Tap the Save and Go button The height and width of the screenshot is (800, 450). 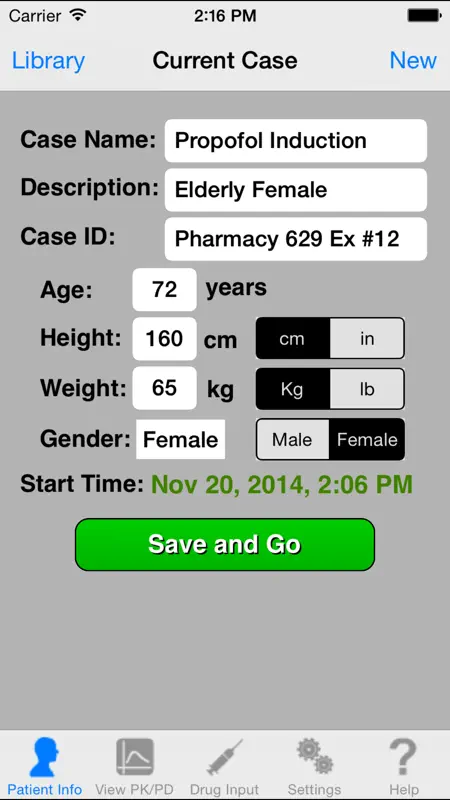tap(225, 544)
